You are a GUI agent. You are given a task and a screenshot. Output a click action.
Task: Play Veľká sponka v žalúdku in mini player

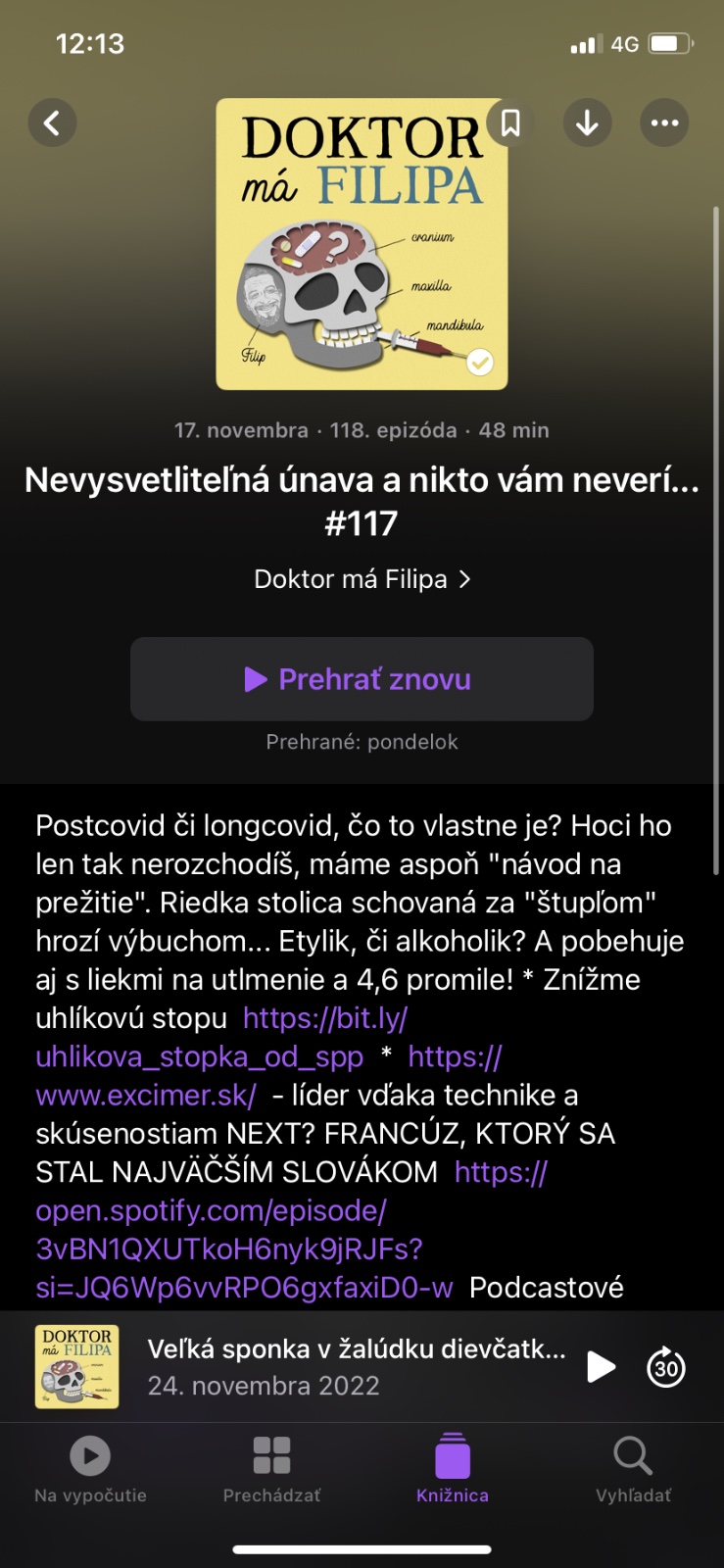601,1366
